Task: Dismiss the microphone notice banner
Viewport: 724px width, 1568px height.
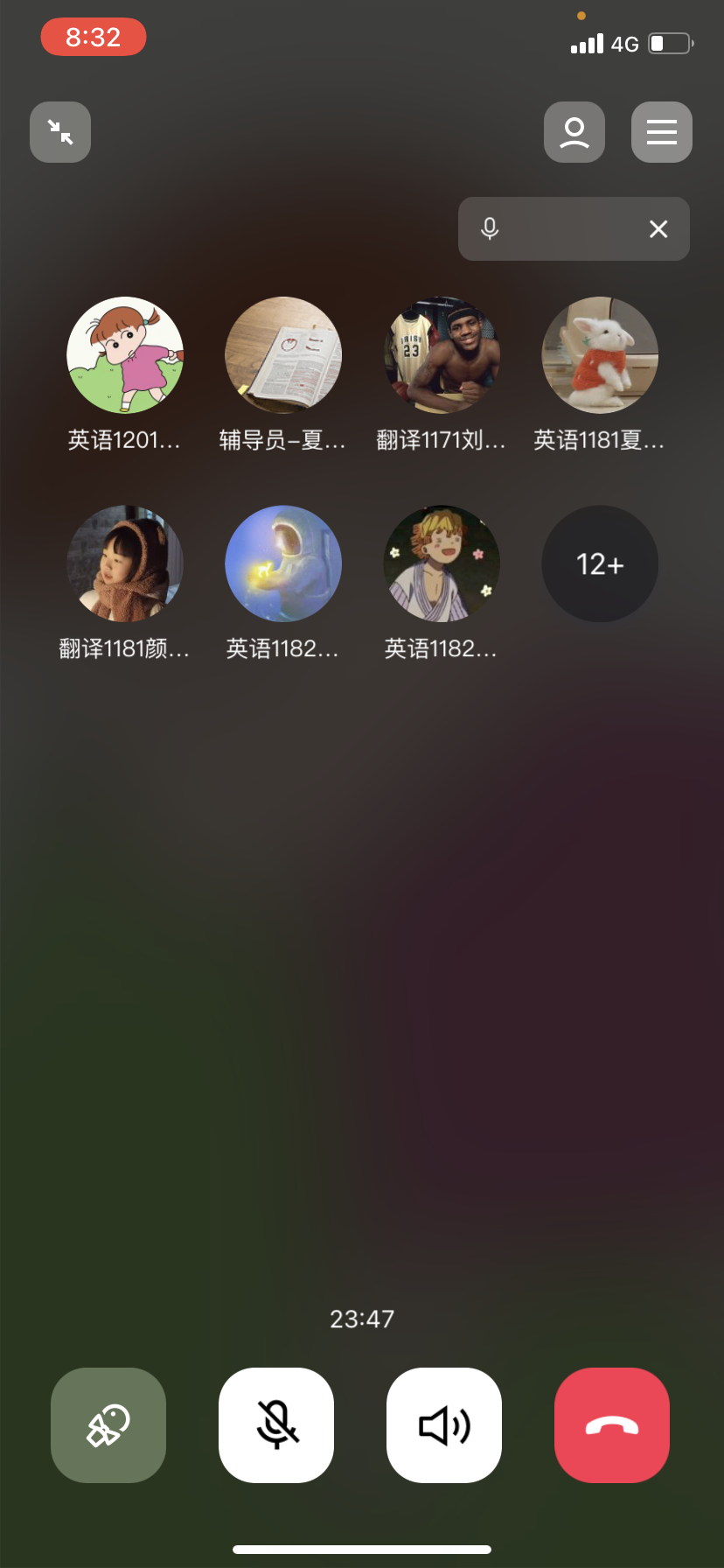Action: coord(658,229)
